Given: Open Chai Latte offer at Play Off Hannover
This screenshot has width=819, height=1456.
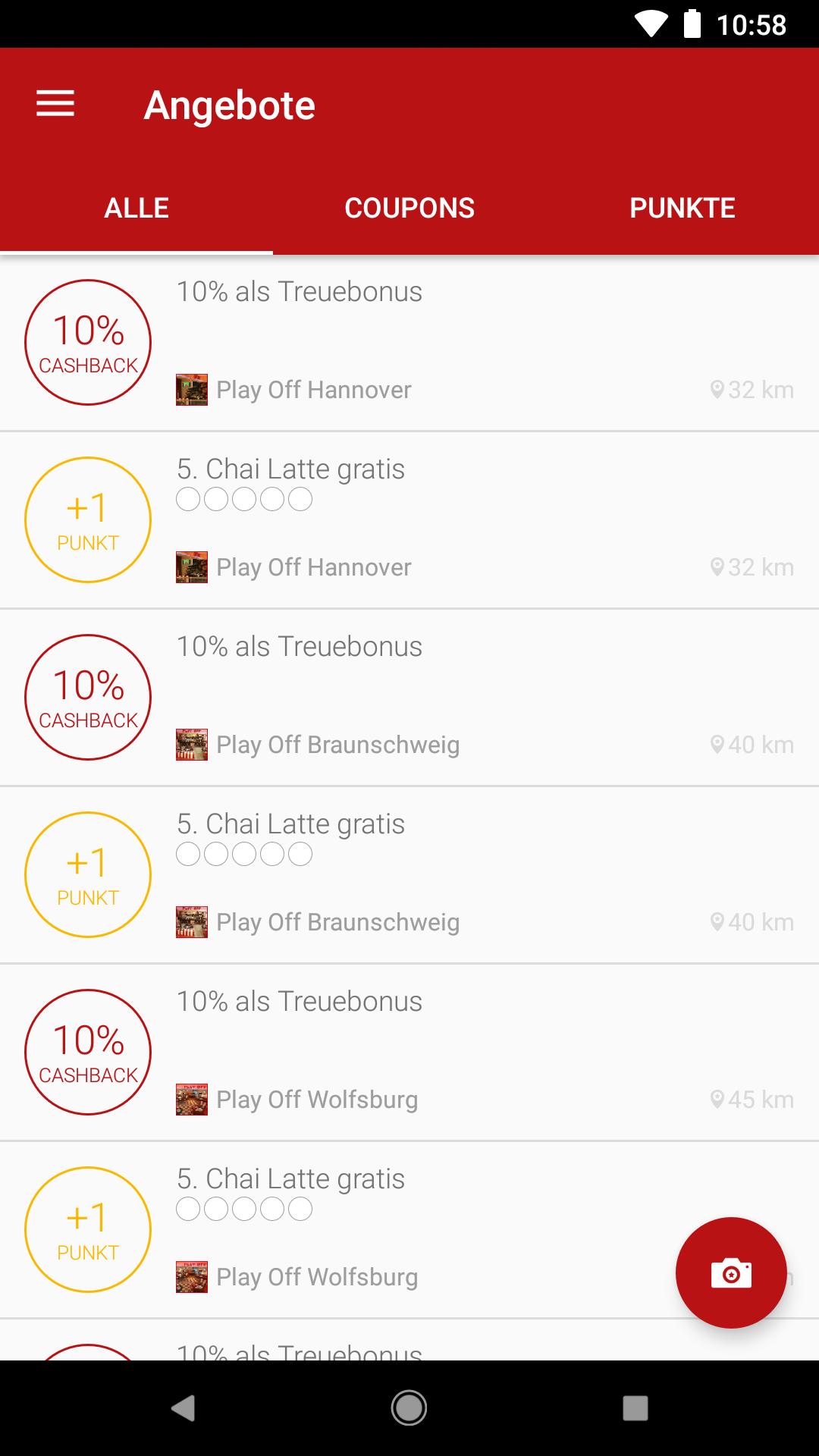Looking at the screenshot, I should (x=409, y=520).
